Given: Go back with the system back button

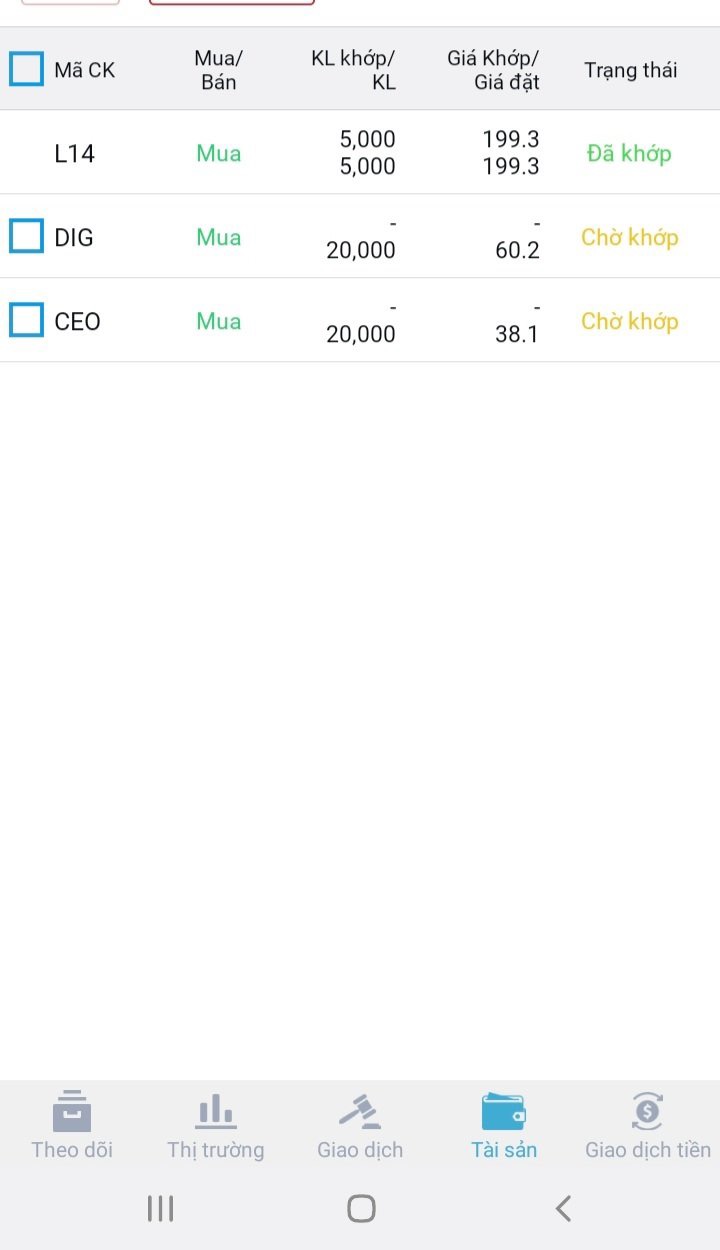Looking at the screenshot, I should coord(563,1209).
